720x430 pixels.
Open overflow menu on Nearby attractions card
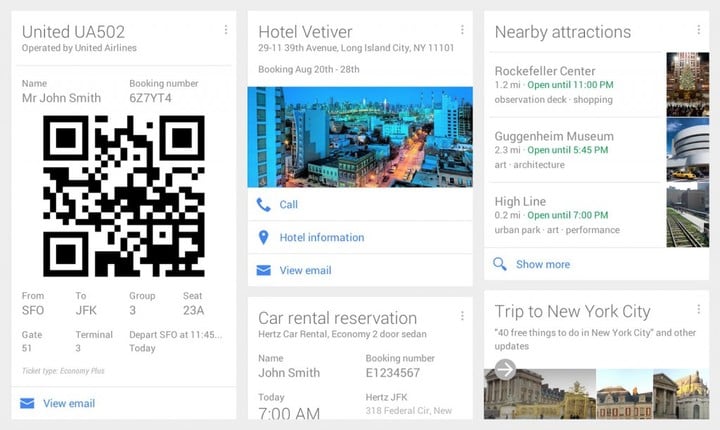pyautogui.click(x=698, y=30)
